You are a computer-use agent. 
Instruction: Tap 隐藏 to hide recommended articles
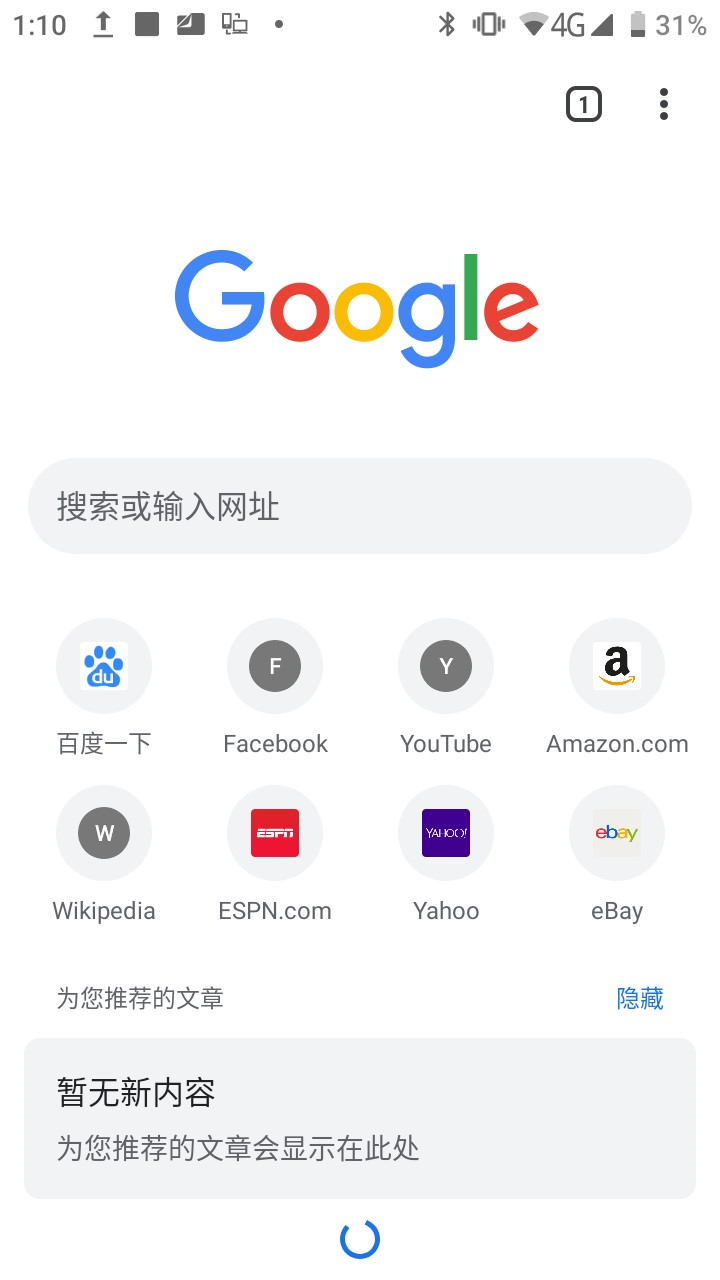coord(640,998)
